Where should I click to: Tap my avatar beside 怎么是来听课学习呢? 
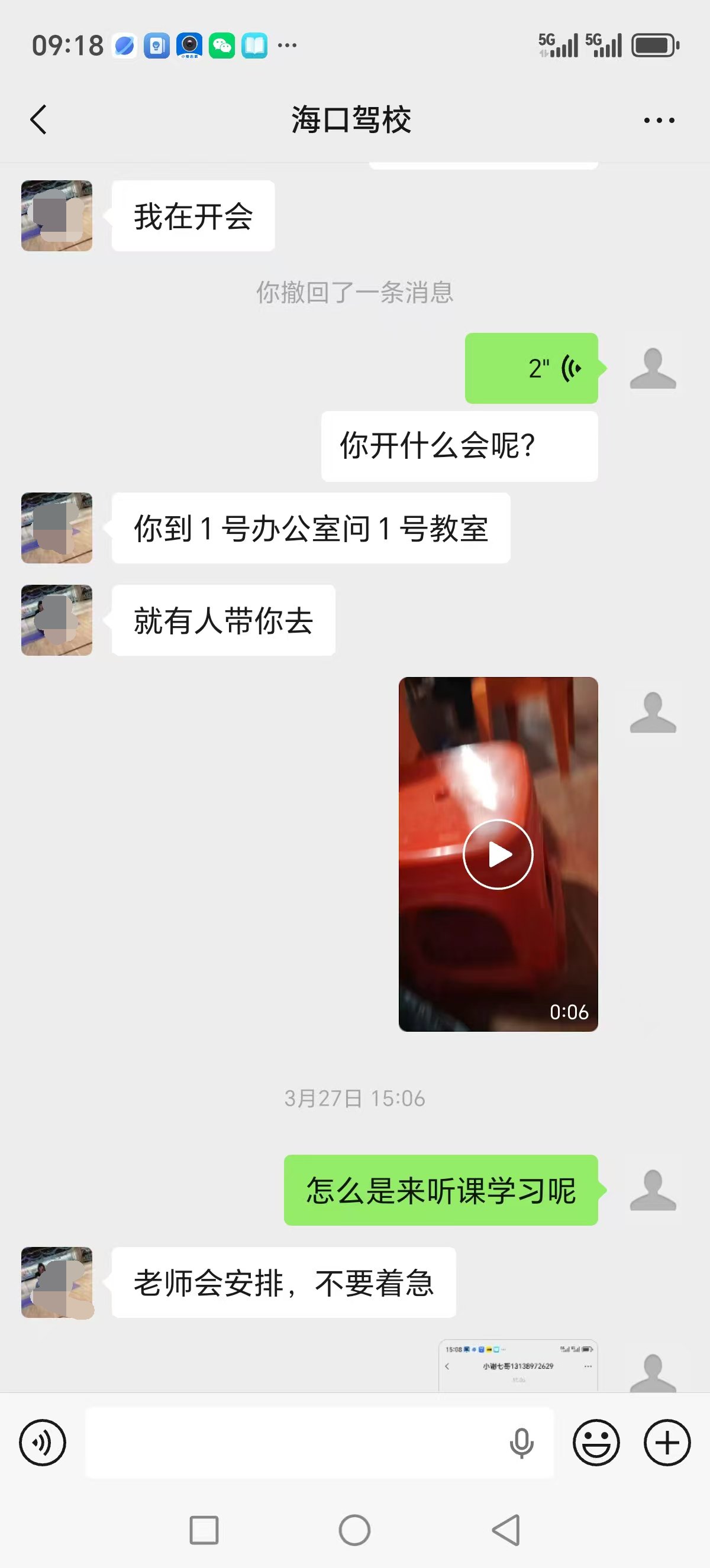[x=653, y=1190]
